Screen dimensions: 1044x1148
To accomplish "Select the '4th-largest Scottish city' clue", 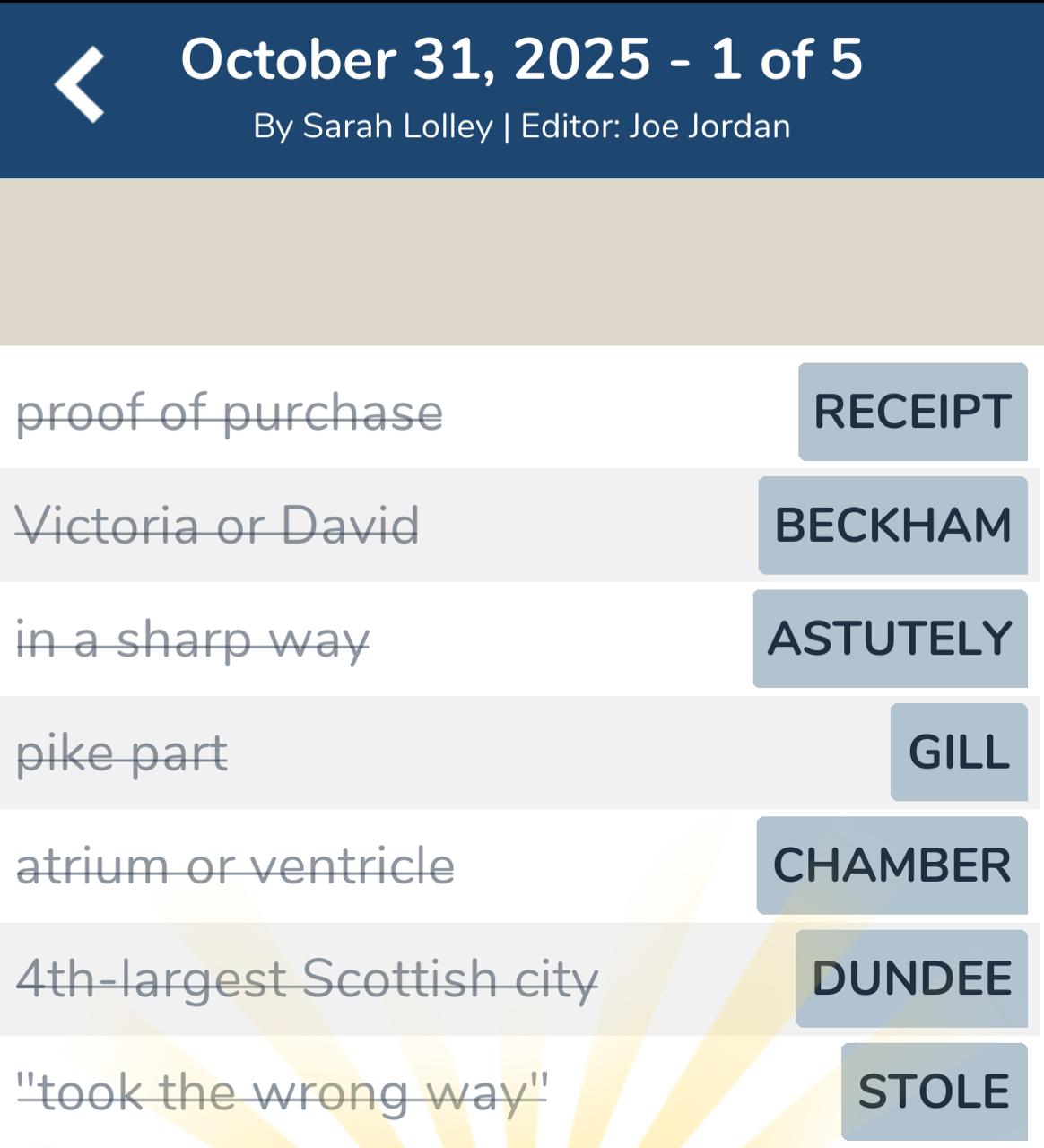I will [x=308, y=978].
